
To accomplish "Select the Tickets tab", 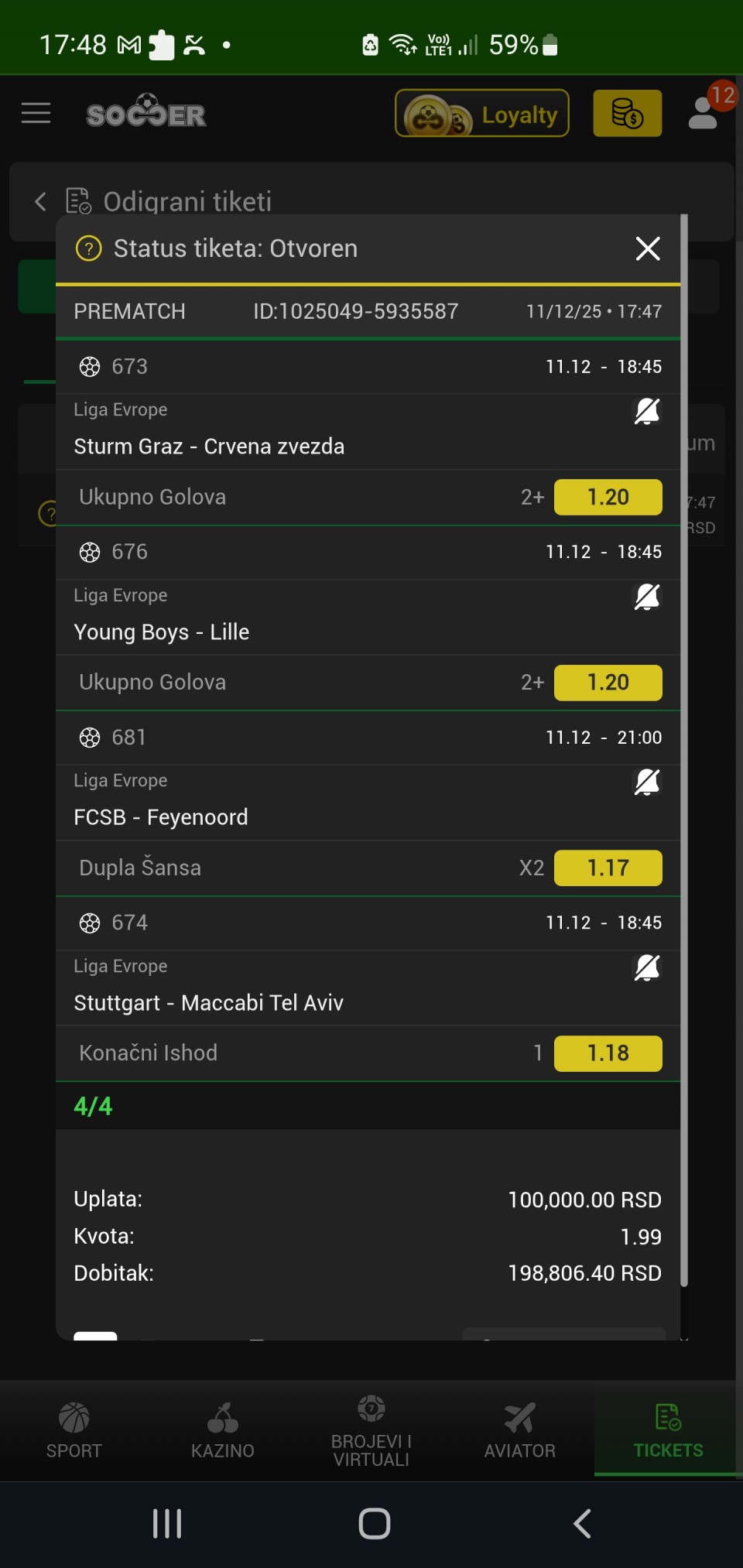I will (668, 1430).
